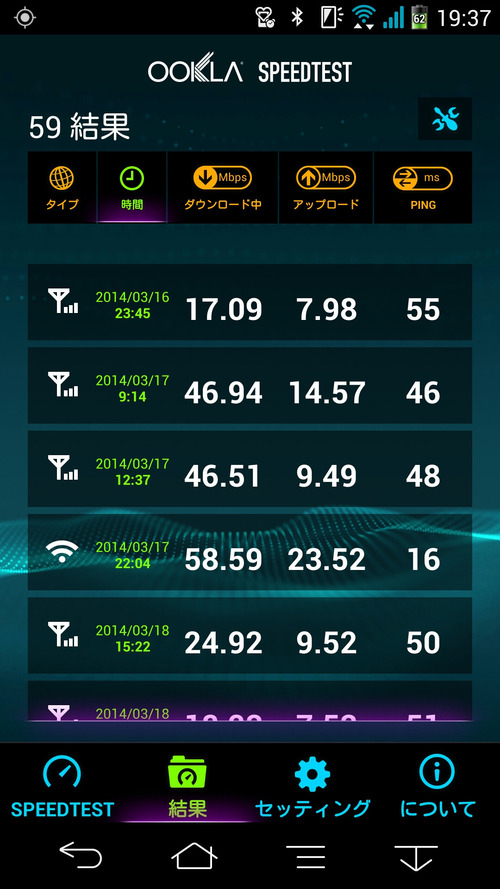
Task: Open the について tab
Action: click(437, 787)
